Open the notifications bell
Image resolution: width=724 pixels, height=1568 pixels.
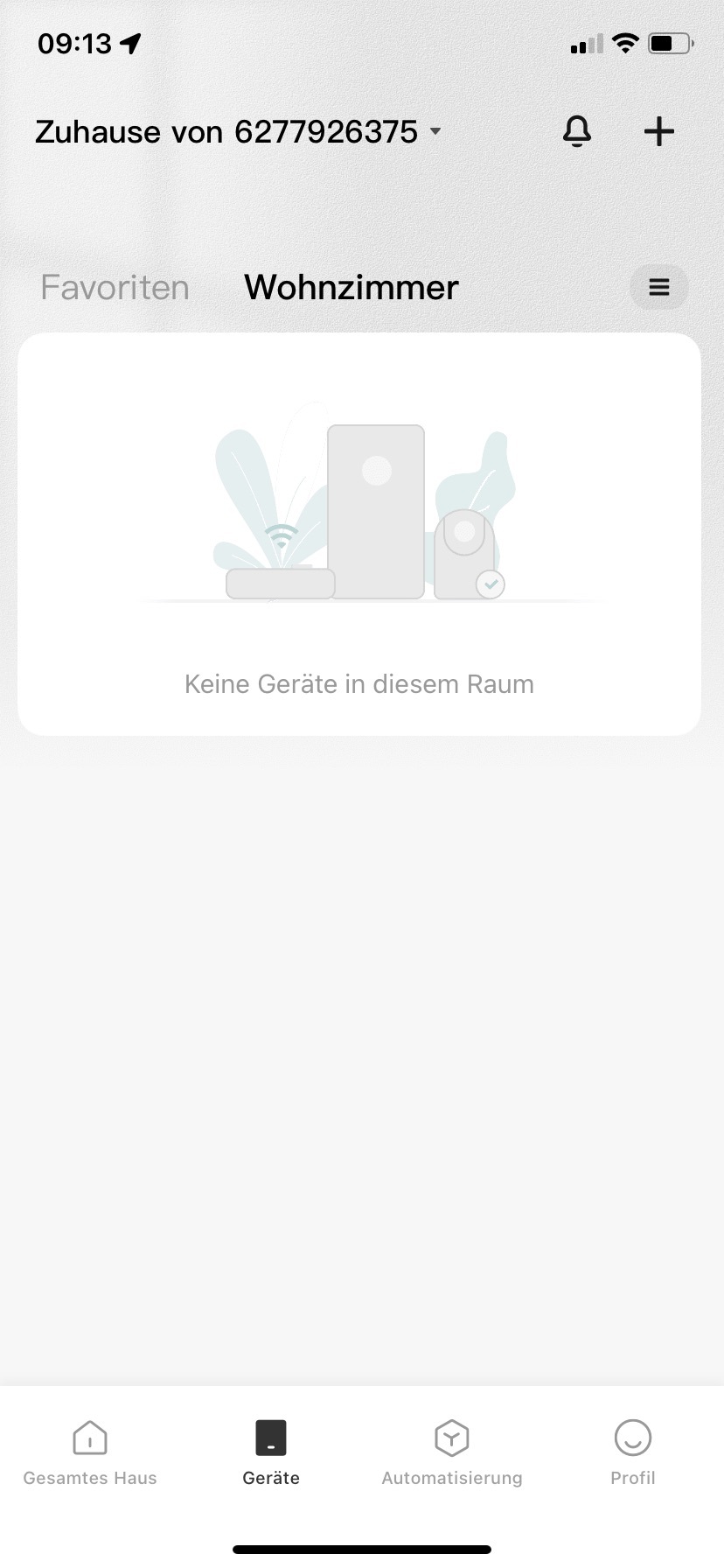pyautogui.click(x=576, y=131)
